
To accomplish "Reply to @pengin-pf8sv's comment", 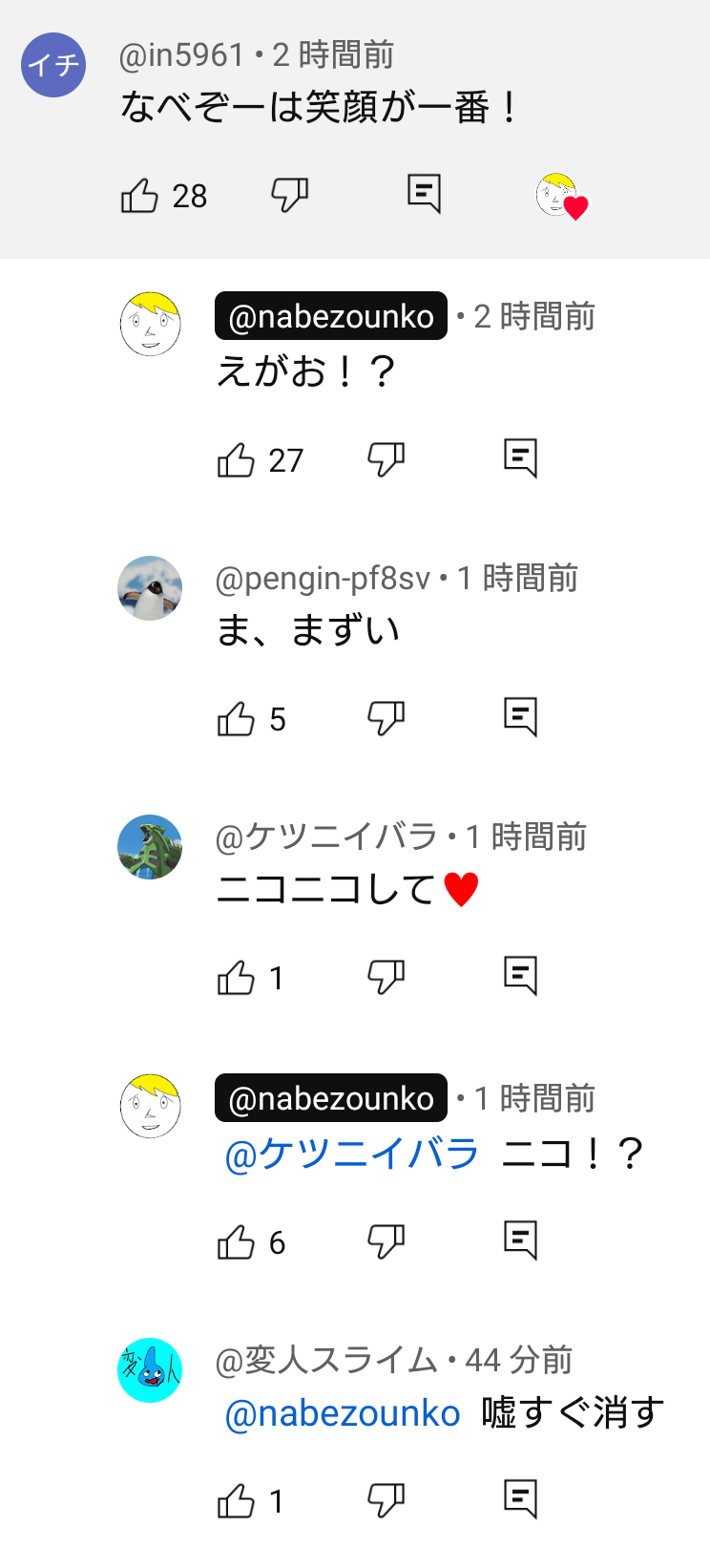I will coord(521,717).
